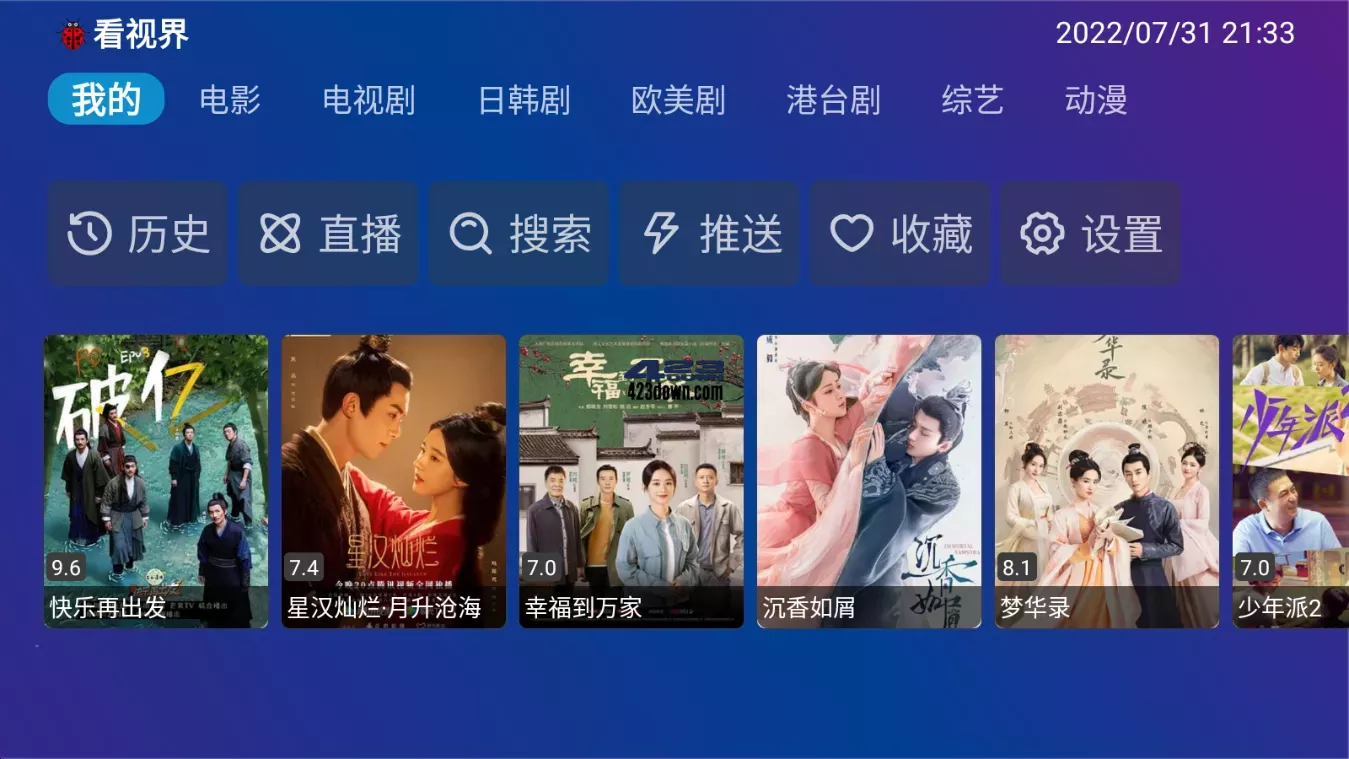
Task: Select the 我的 tab
Action: pos(106,100)
